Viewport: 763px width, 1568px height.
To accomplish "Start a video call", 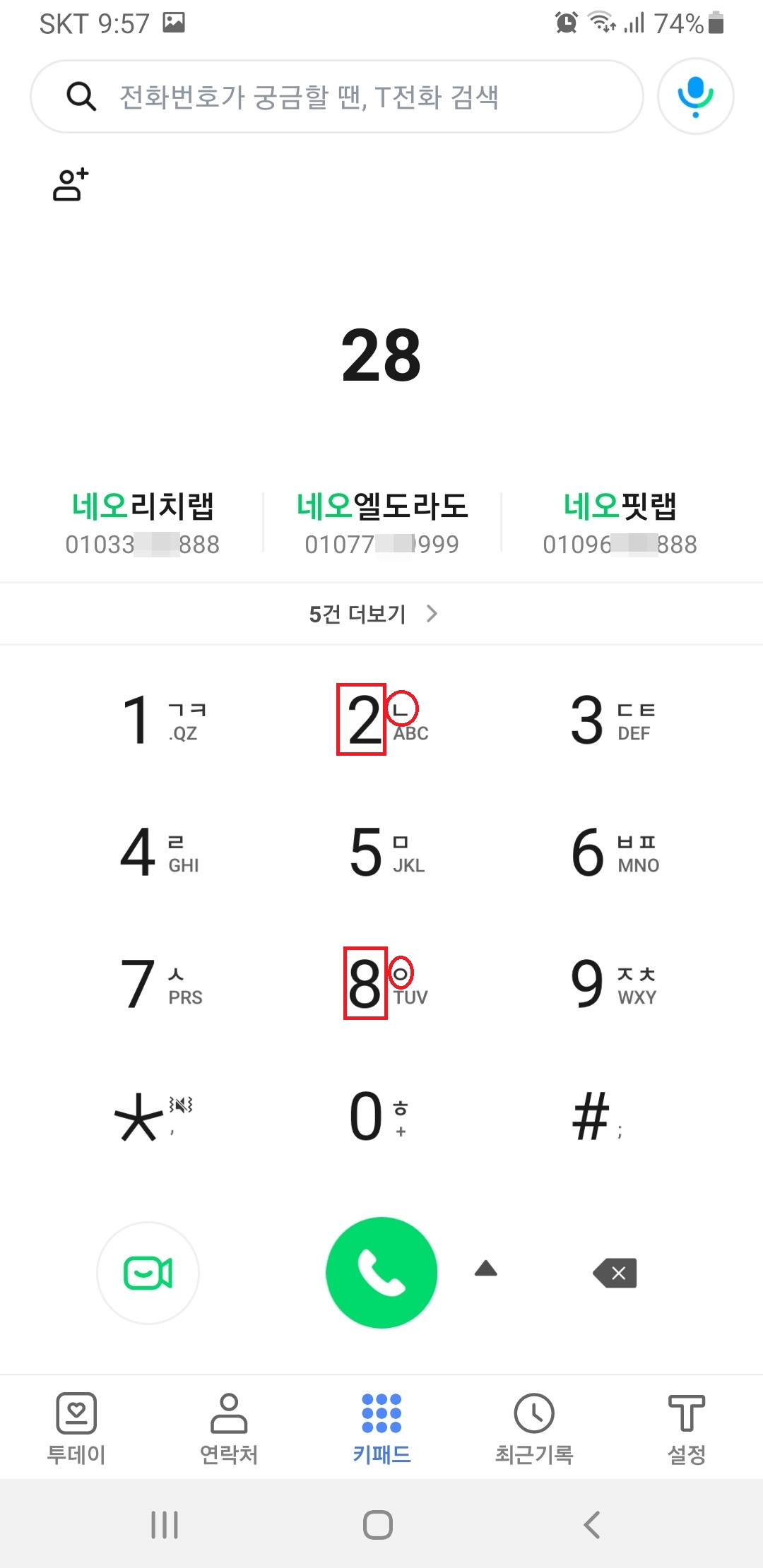I will (148, 1273).
